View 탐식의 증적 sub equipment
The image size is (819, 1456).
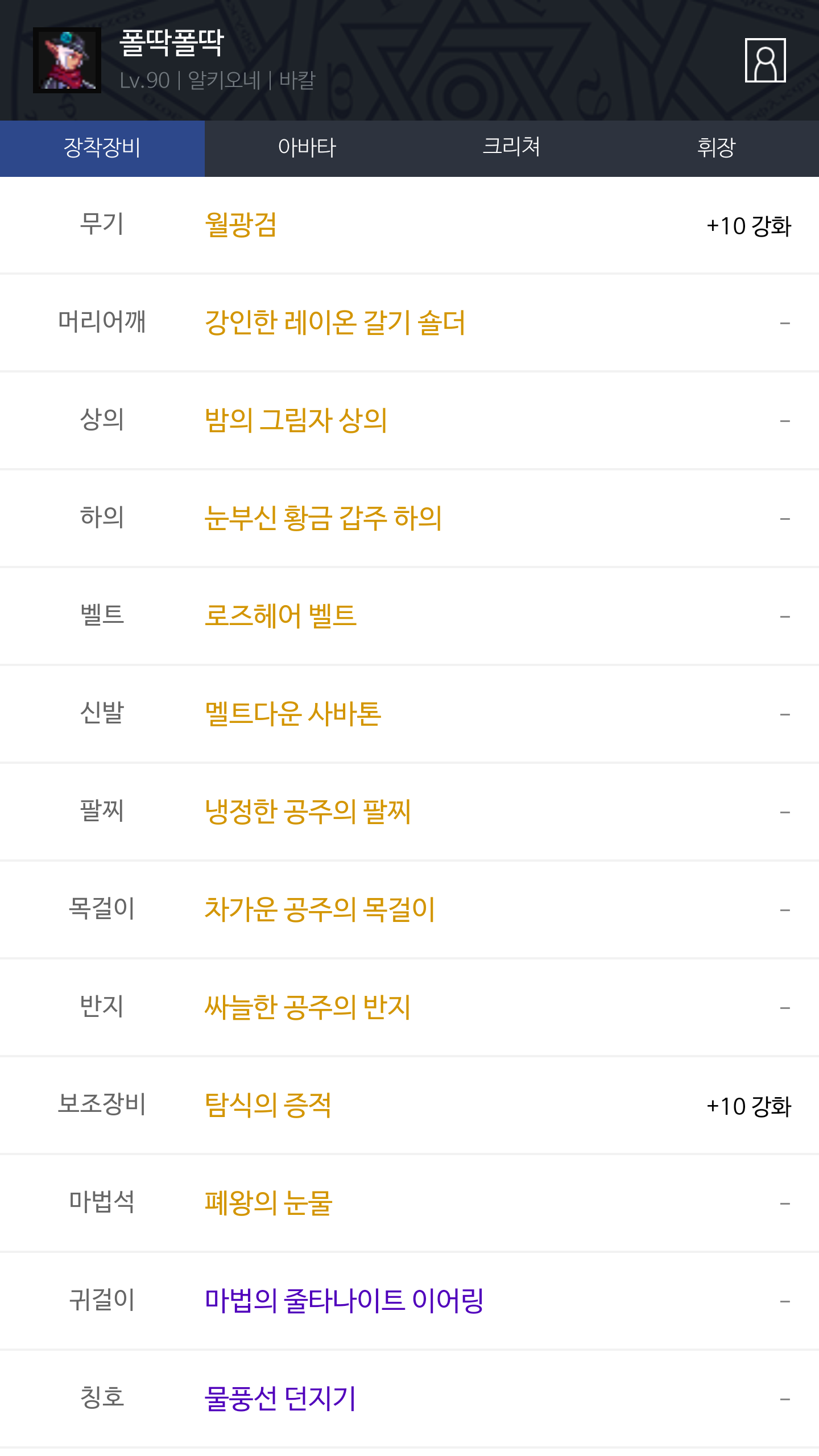point(268,1106)
